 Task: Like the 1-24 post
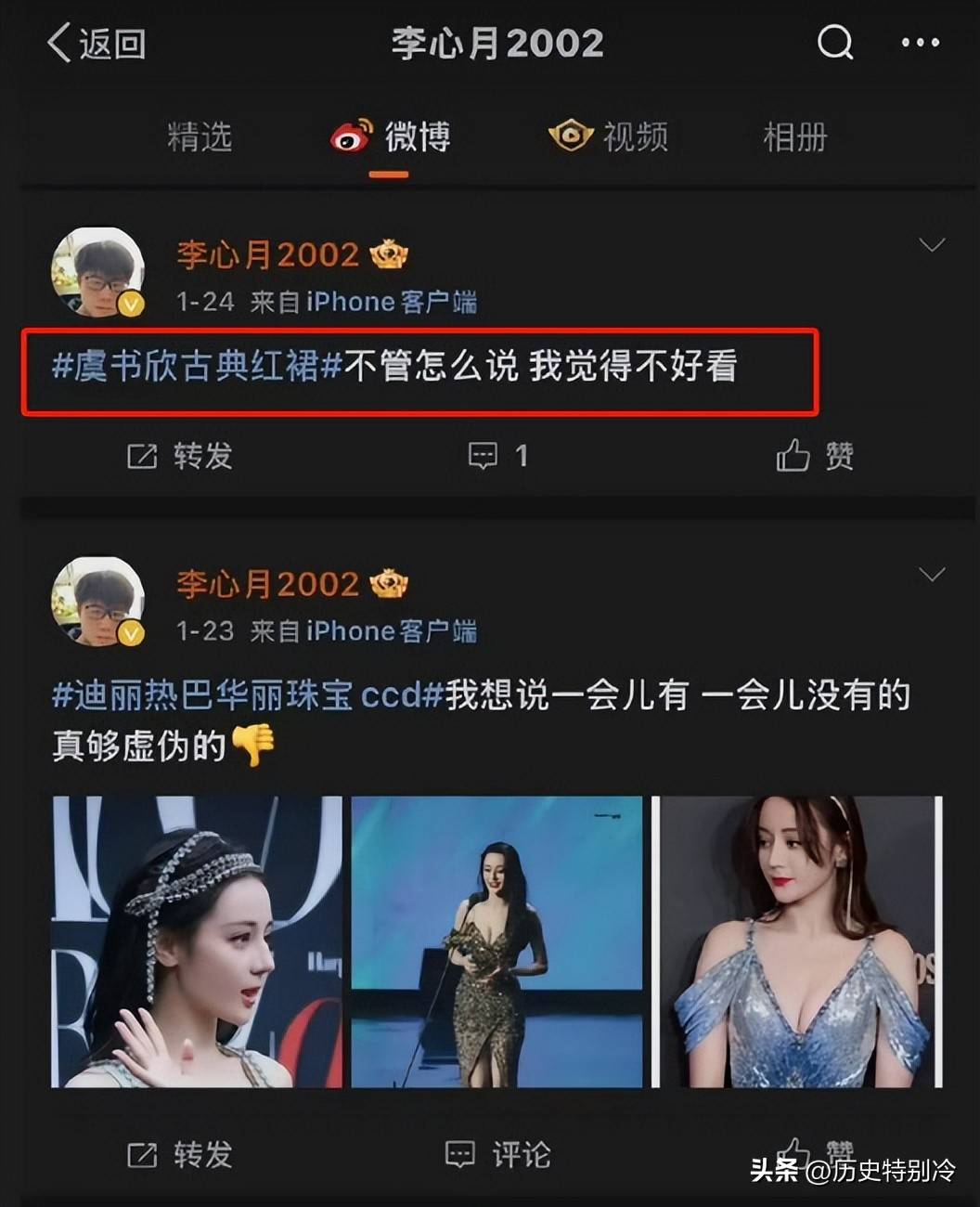(x=814, y=456)
